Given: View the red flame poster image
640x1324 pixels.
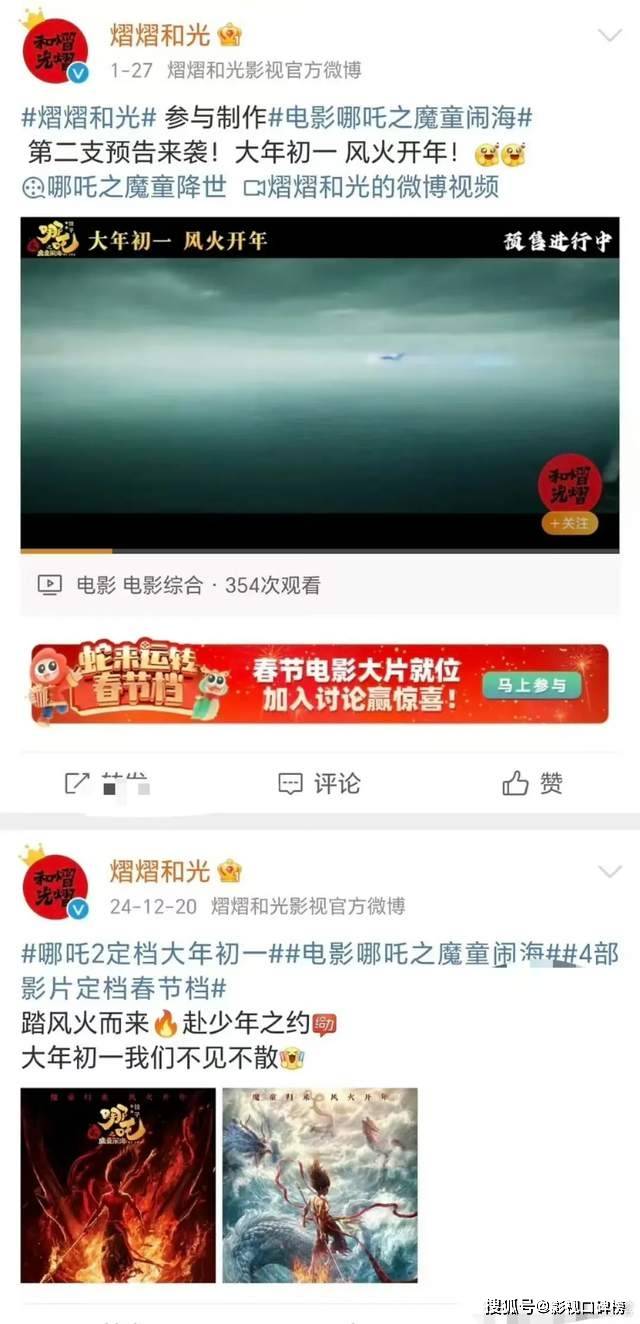Looking at the screenshot, I should pyautogui.click(x=118, y=1185).
